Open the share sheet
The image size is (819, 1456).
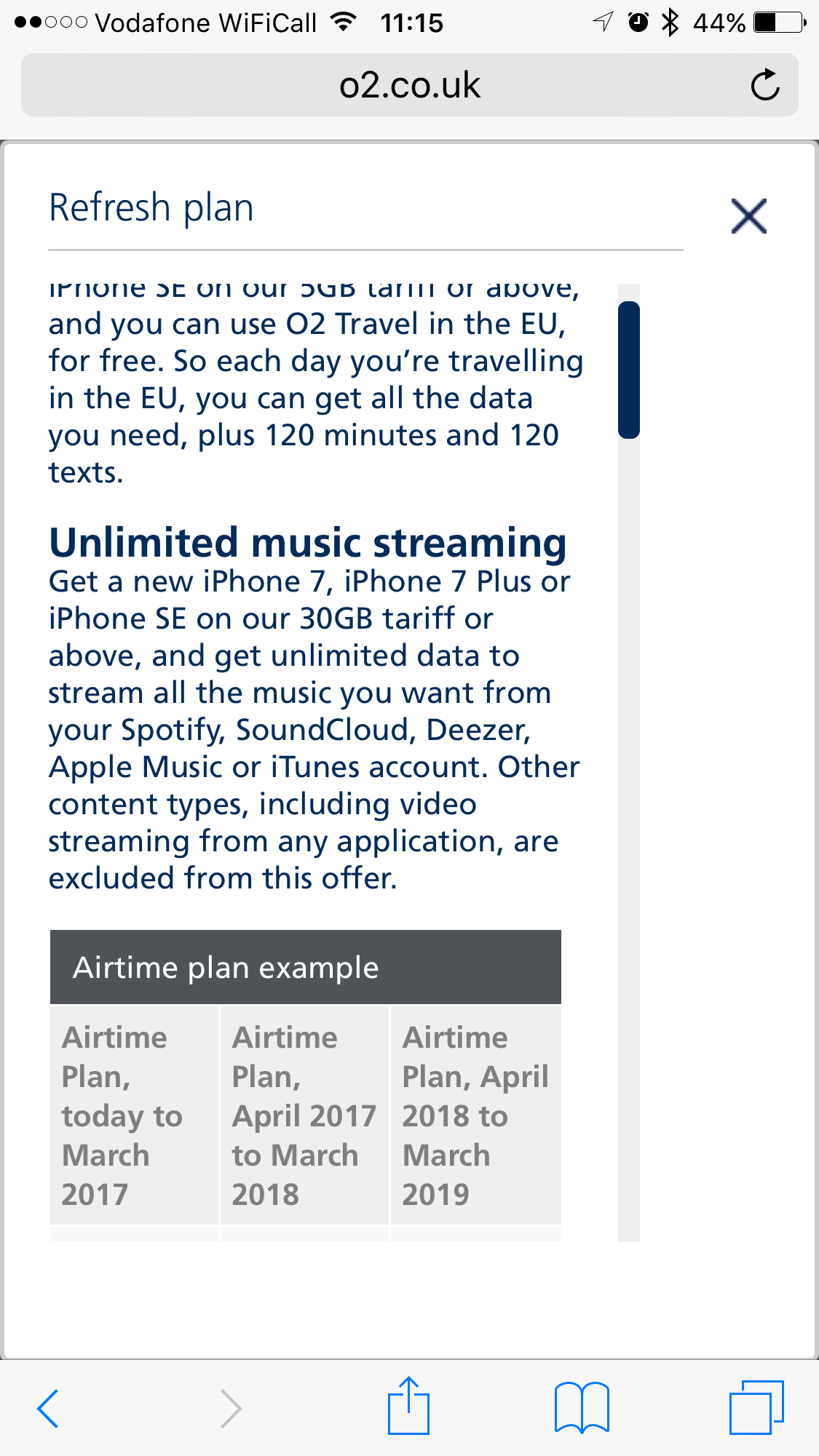408,1407
